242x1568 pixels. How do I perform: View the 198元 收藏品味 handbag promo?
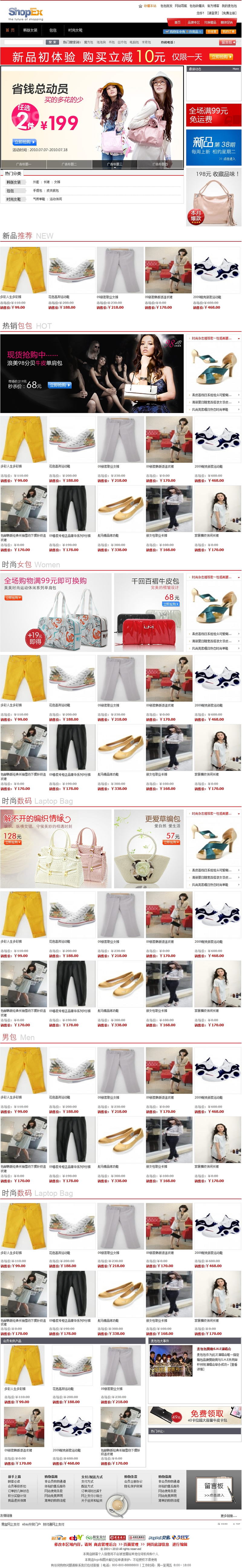click(213, 198)
